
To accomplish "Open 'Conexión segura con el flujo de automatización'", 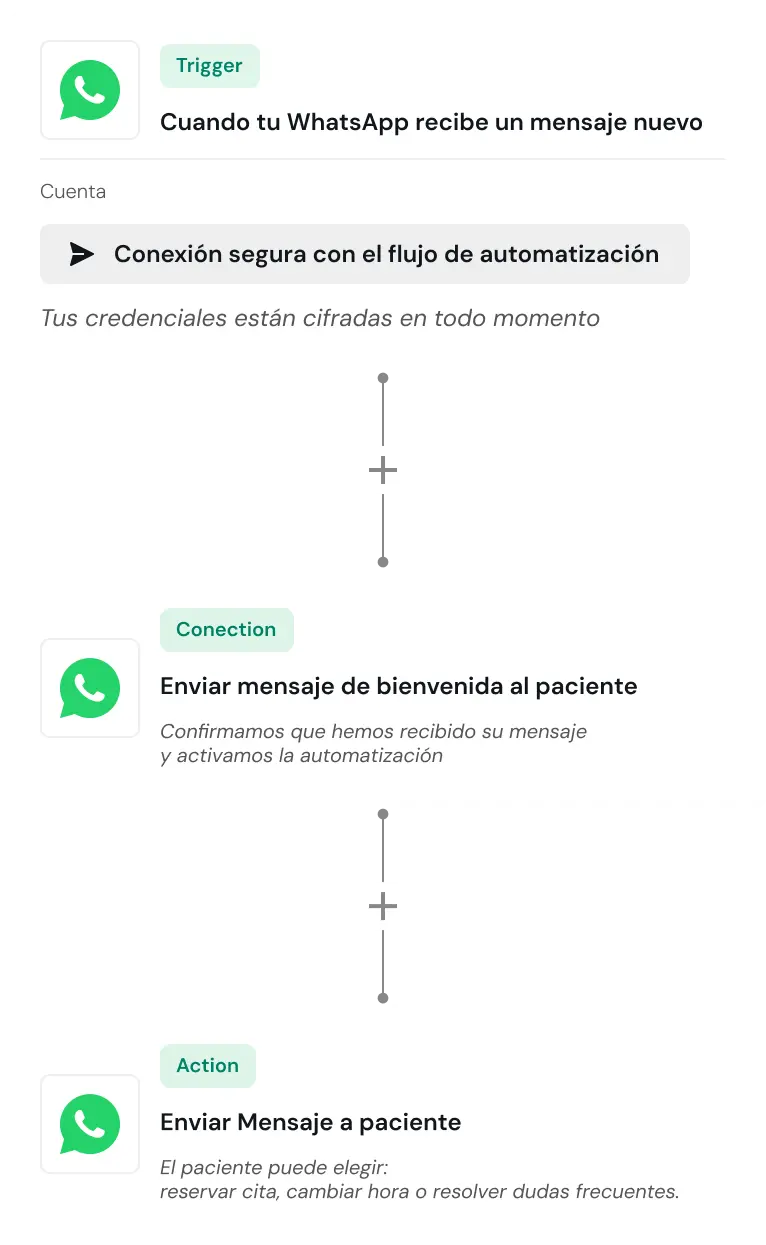I will (365, 254).
